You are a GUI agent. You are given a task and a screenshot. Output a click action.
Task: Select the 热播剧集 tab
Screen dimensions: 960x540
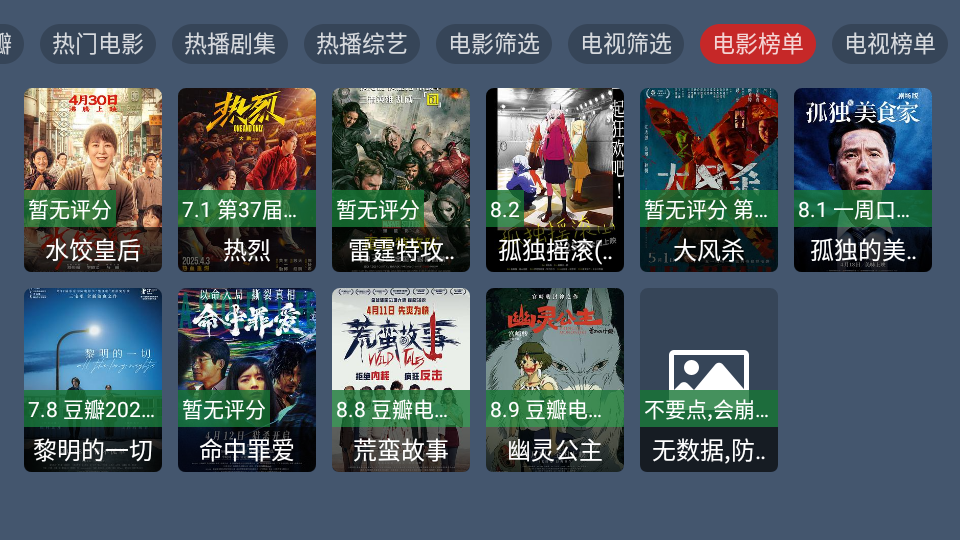click(x=230, y=44)
